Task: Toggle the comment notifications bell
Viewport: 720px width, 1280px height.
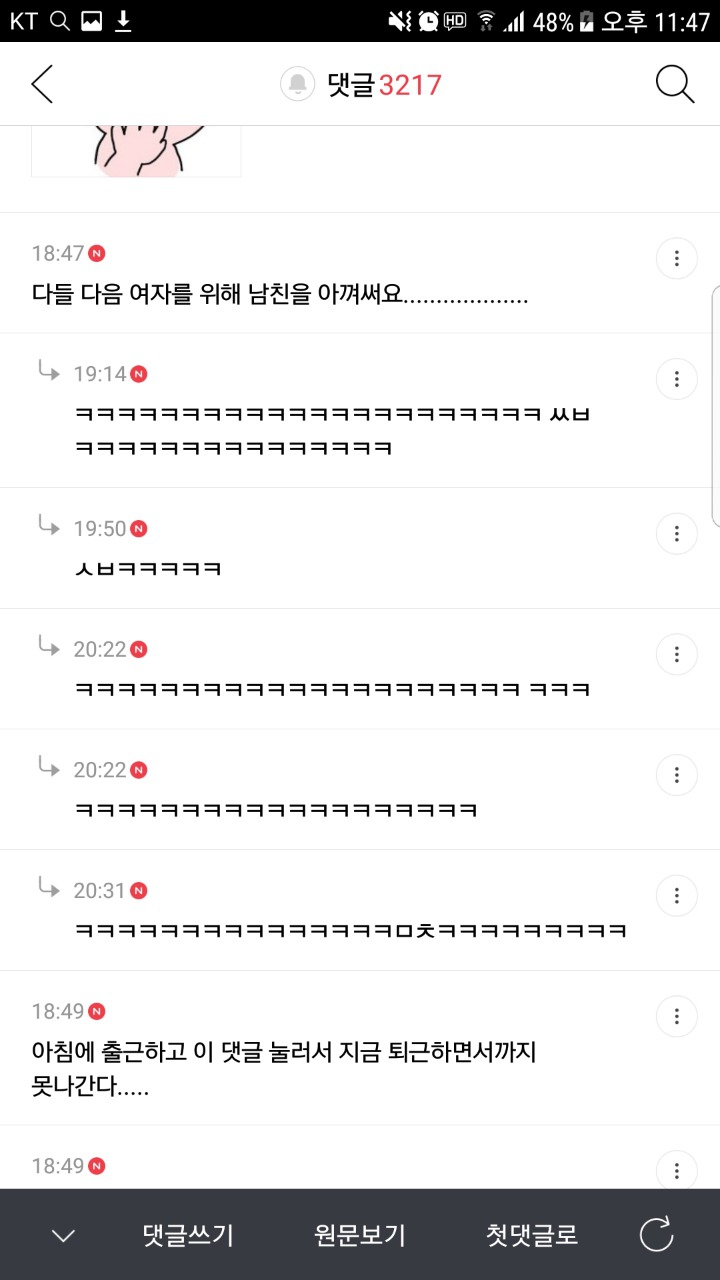Action: point(297,85)
